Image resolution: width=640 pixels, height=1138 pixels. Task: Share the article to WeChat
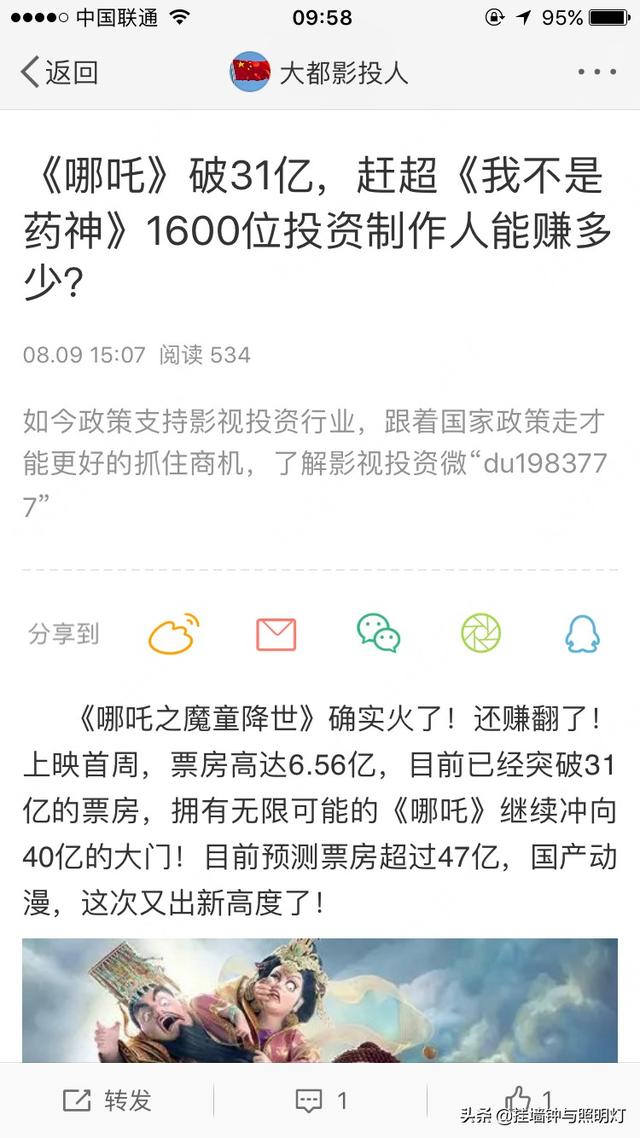378,634
